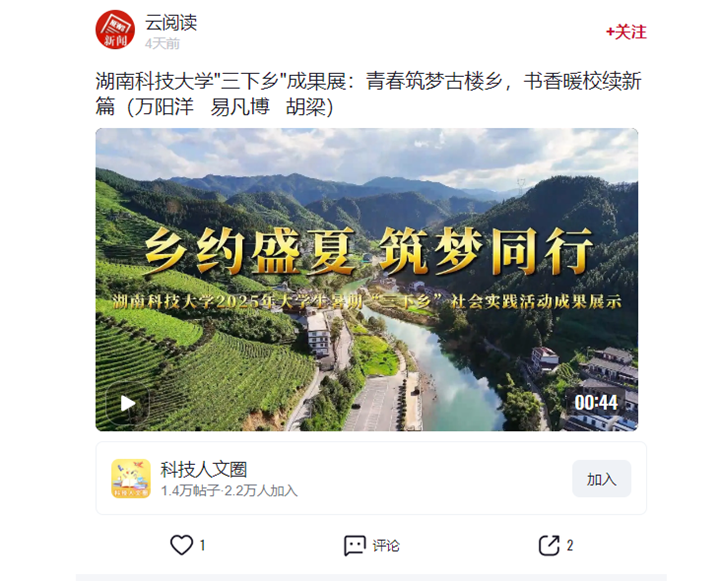Follow 云阅读 with the +关注 button
The image size is (720, 581).
[x=626, y=32]
